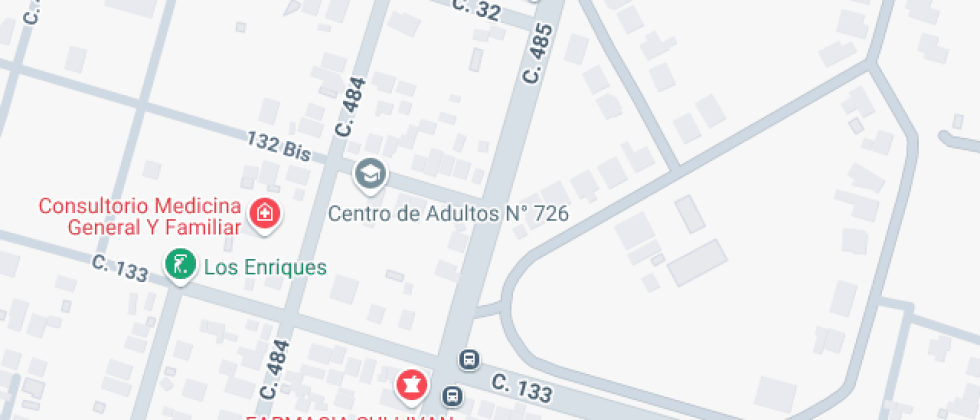The width and height of the screenshot is (980, 420).
Task: Tap the Farmacia Sullivan pharmacy pin
Action: pyautogui.click(x=411, y=384)
